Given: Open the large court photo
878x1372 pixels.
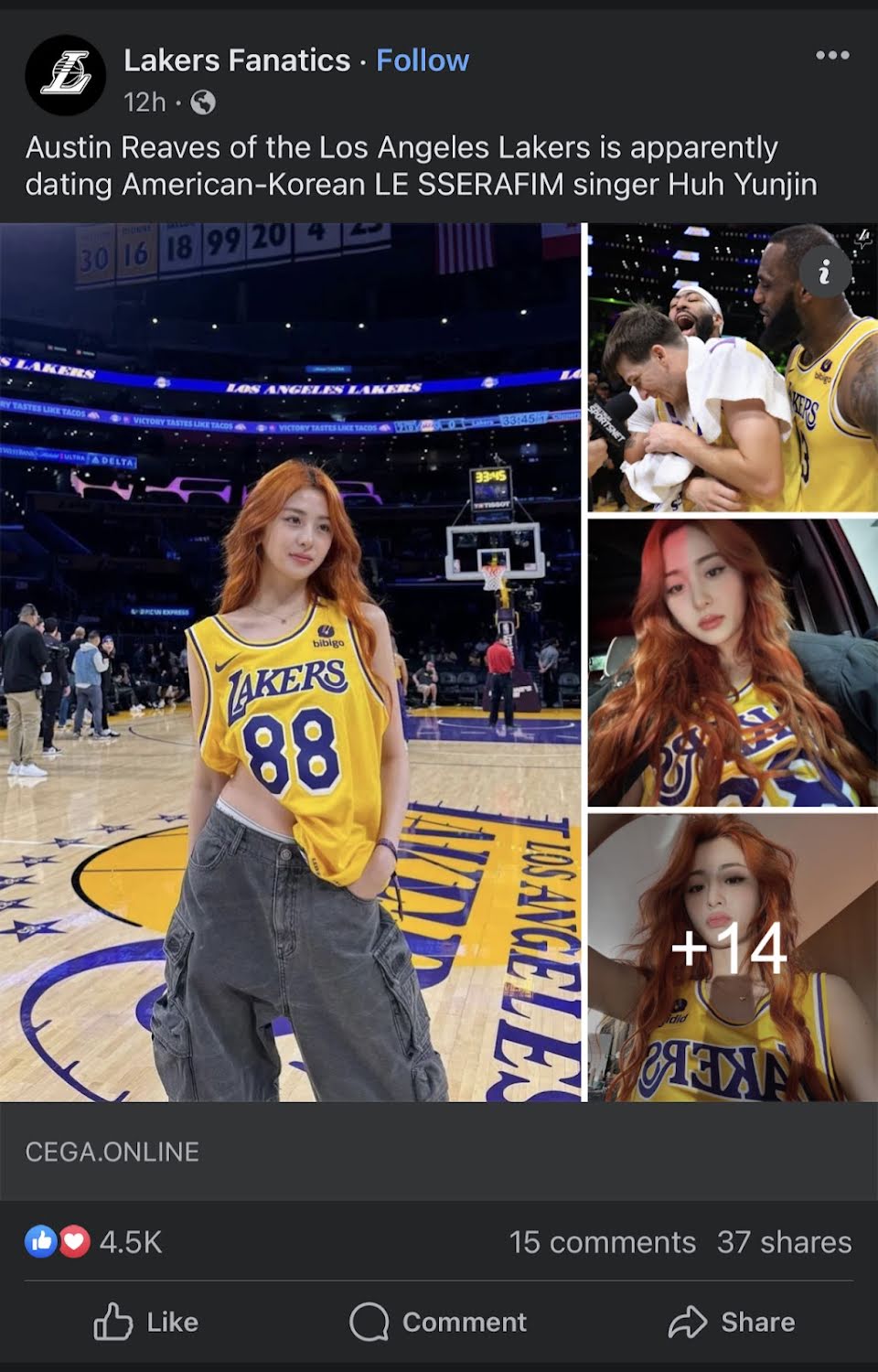Looking at the screenshot, I should click(x=290, y=662).
